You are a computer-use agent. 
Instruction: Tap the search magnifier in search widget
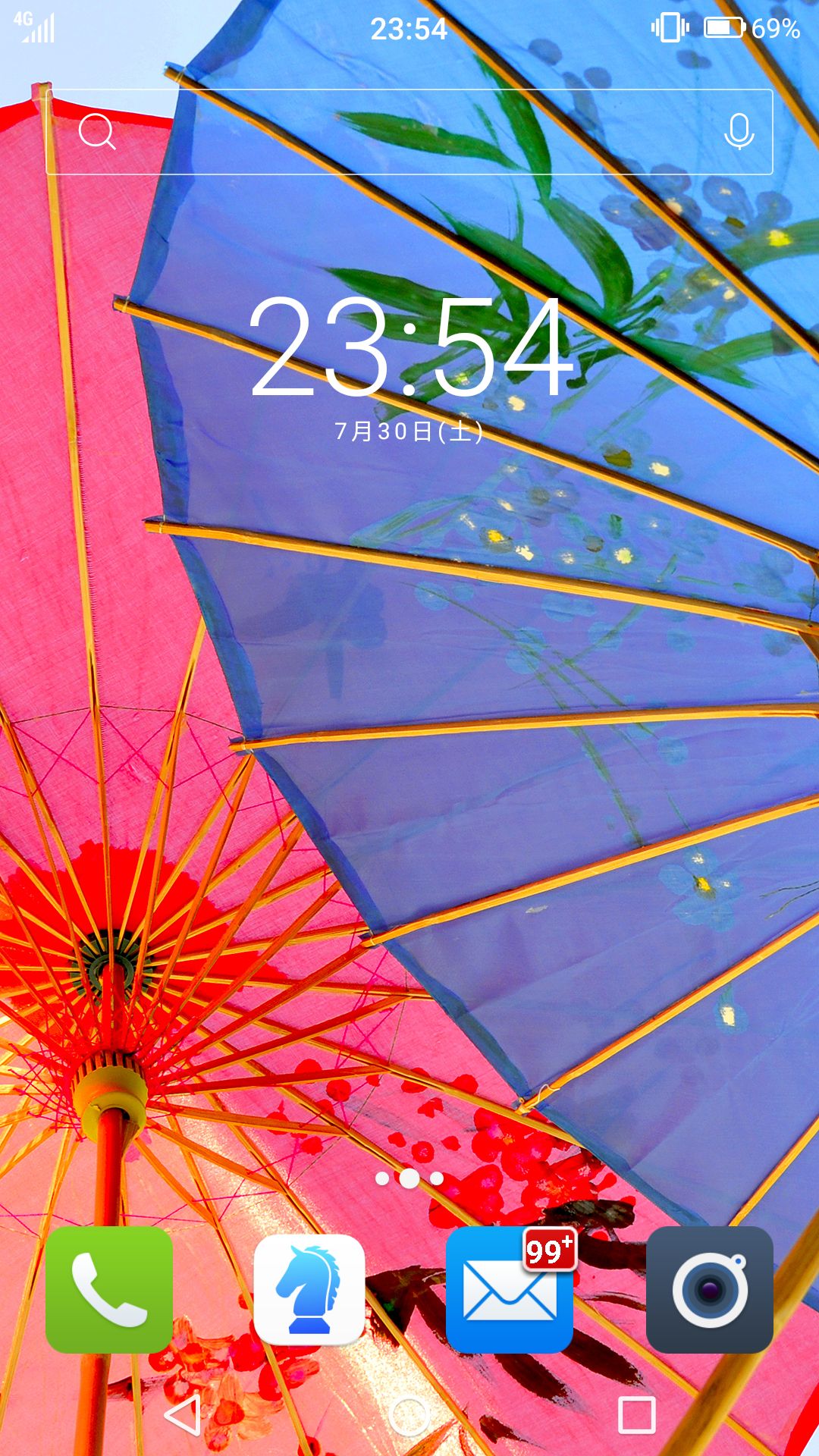point(97,132)
